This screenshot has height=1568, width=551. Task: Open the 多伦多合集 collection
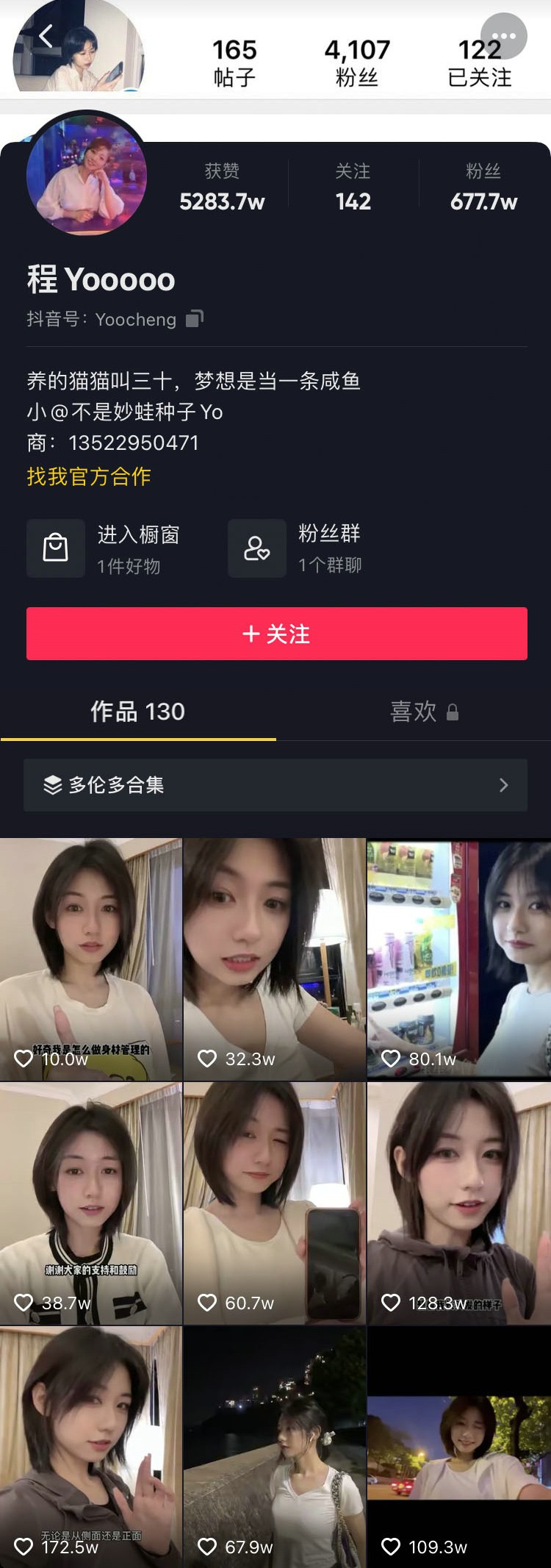(x=275, y=785)
